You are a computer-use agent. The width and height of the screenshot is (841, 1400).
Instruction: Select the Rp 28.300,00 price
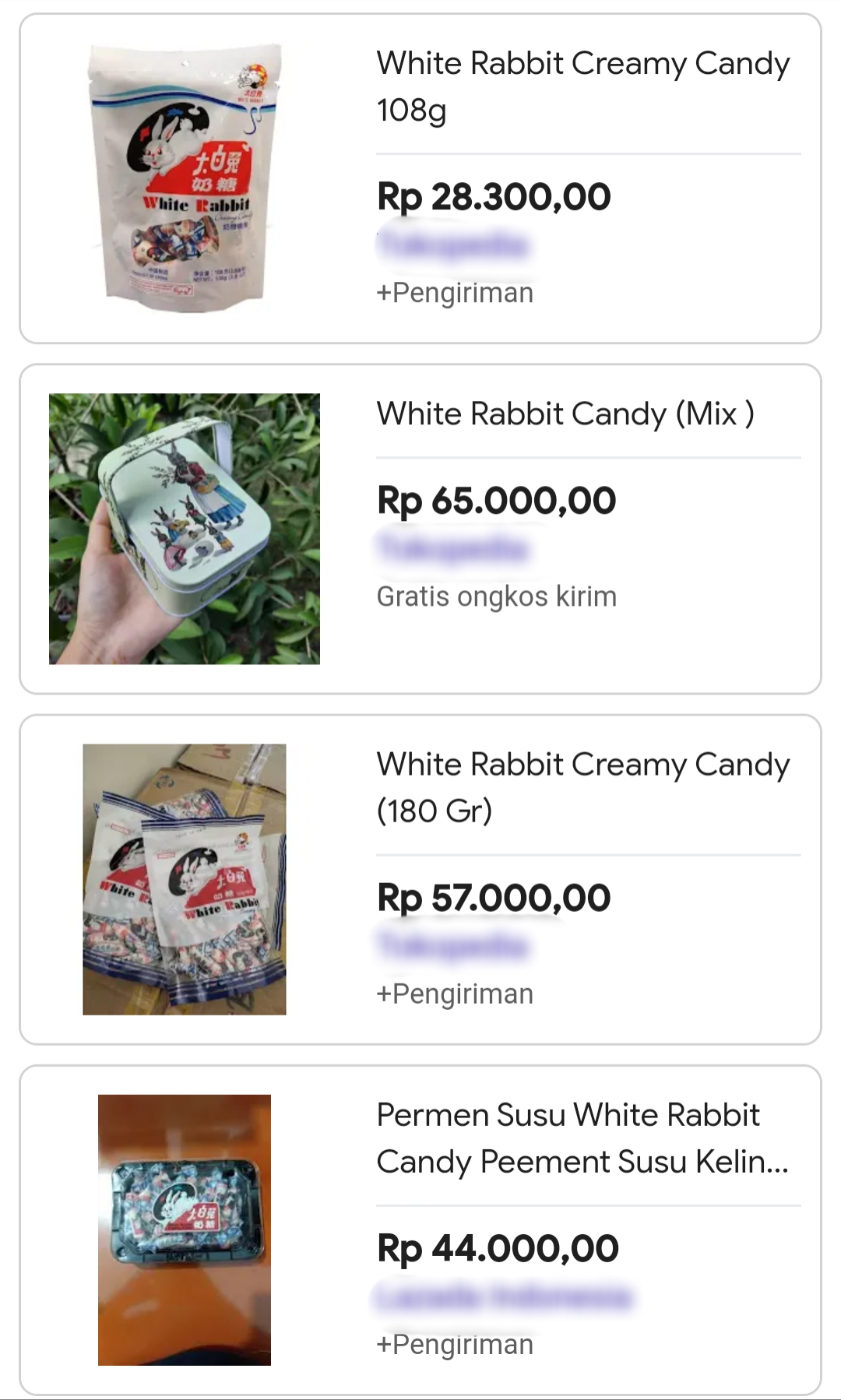click(492, 198)
